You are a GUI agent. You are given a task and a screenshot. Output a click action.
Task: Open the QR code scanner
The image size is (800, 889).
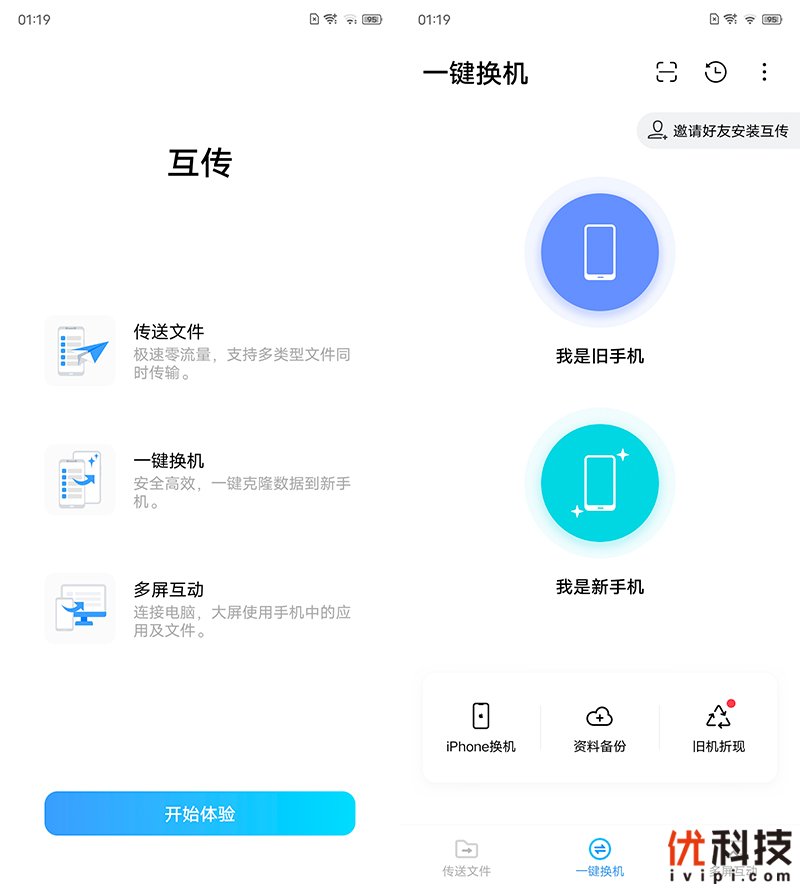pyautogui.click(x=667, y=72)
